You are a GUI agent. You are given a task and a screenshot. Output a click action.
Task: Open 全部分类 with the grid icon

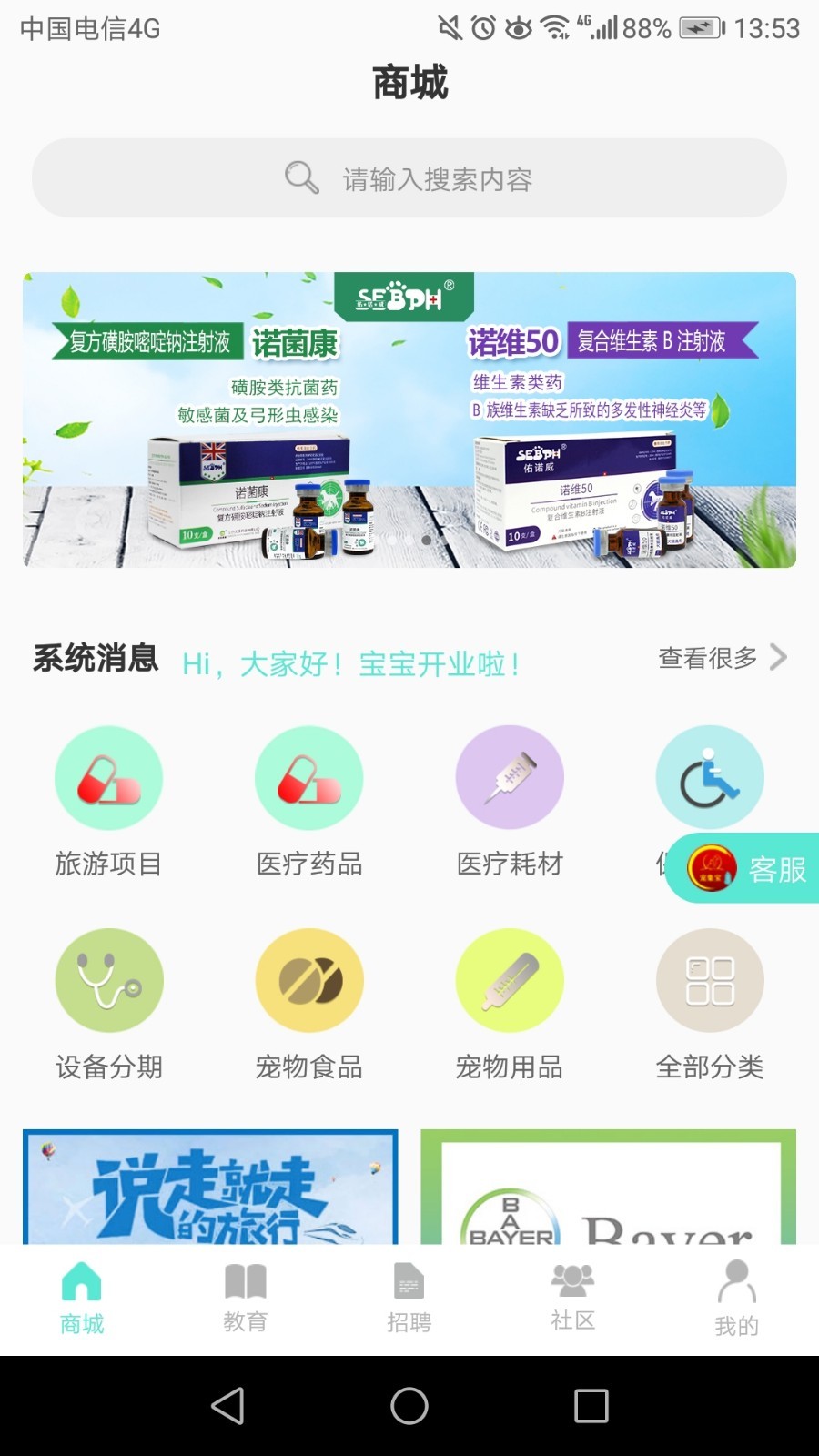coord(710,980)
